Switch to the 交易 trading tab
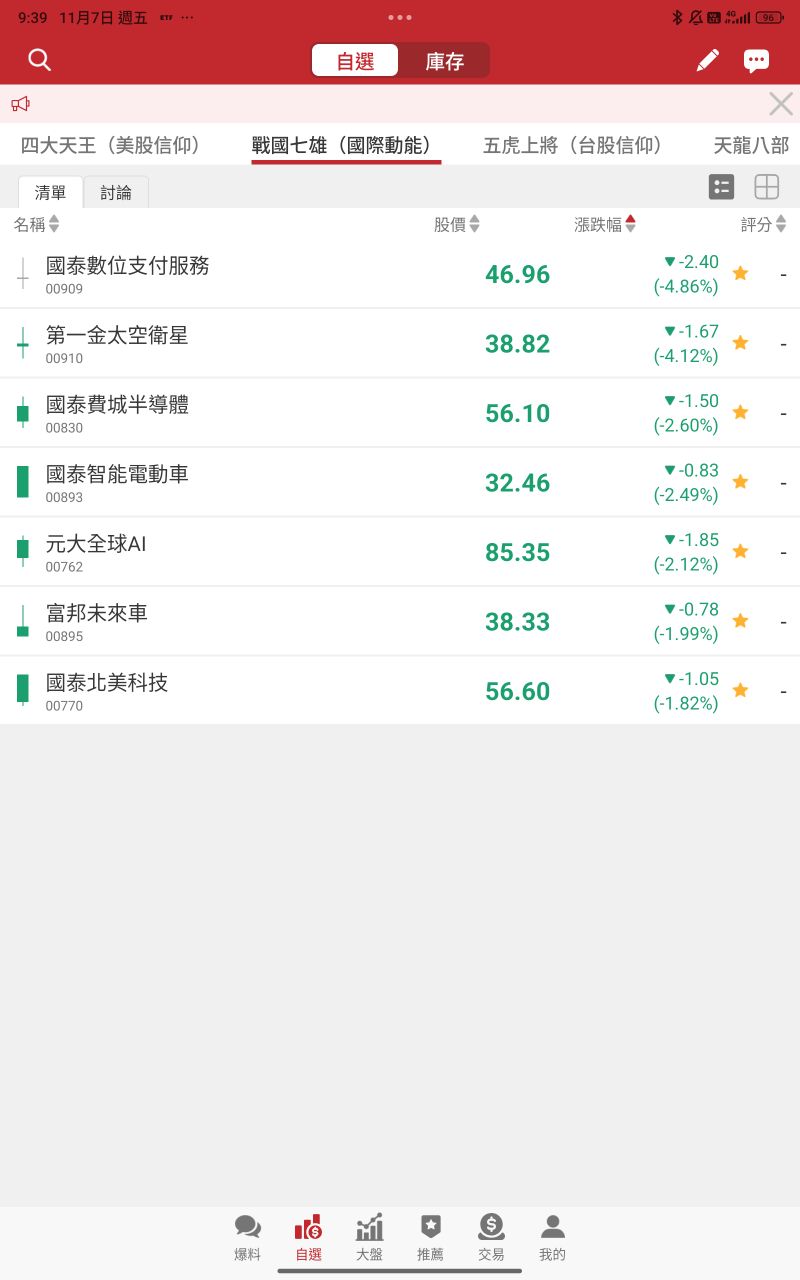Screen dimensions: 800x1280 click(x=491, y=1238)
